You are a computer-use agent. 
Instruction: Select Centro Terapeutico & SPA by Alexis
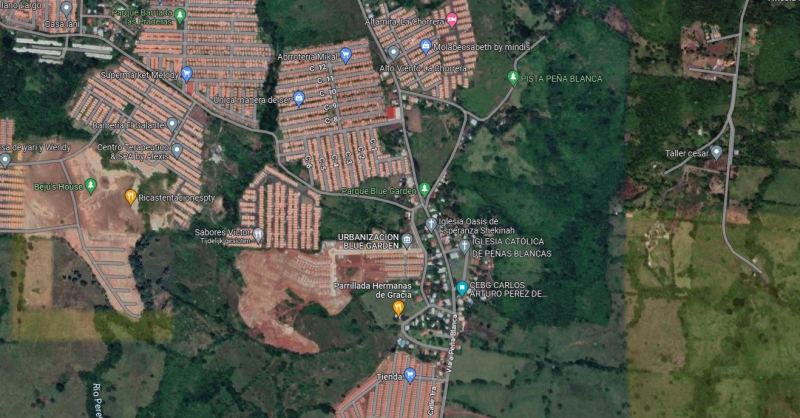(x=177, y=151)
